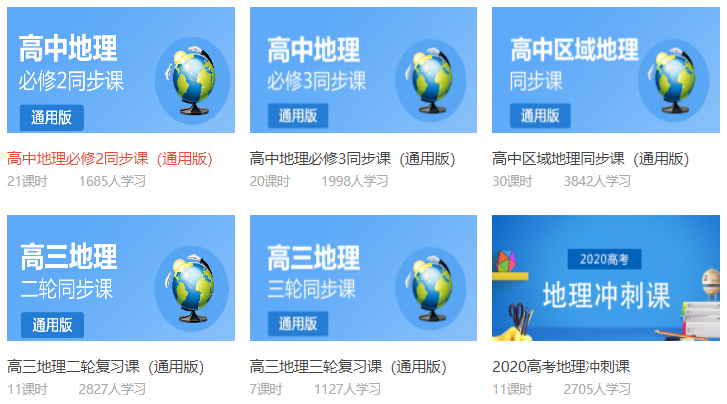Open the 高中区域地理同步课 course card

[605, 70]
